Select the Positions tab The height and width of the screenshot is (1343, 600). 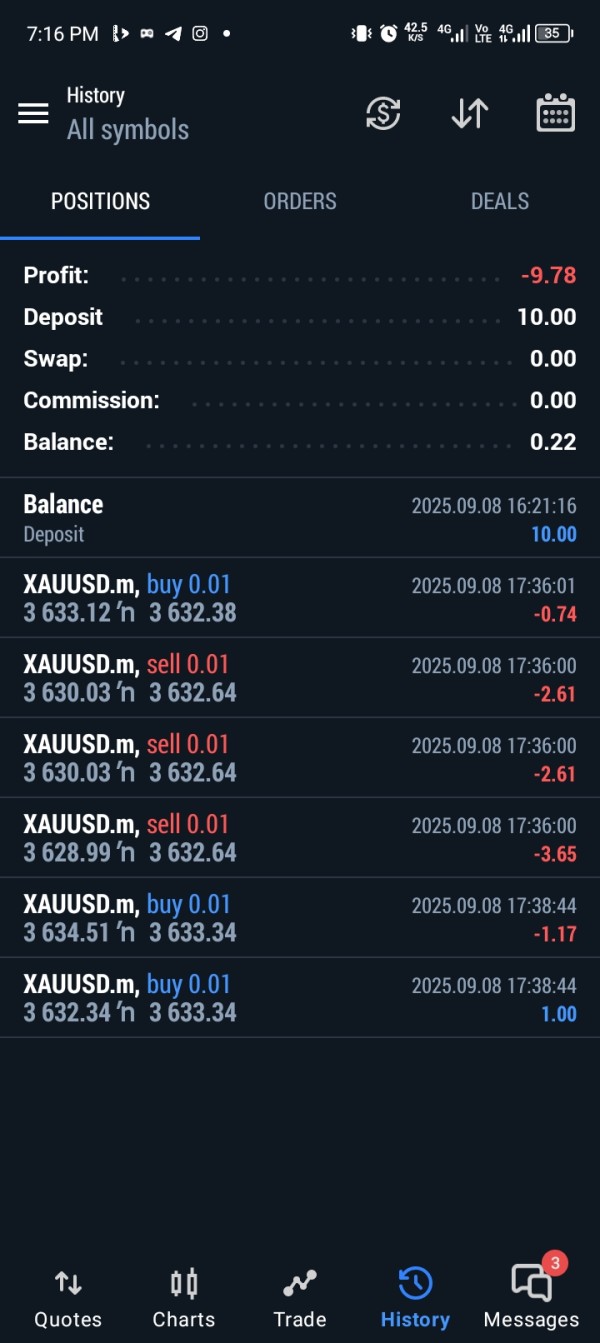pyautogui.click(x=100, y=201)
